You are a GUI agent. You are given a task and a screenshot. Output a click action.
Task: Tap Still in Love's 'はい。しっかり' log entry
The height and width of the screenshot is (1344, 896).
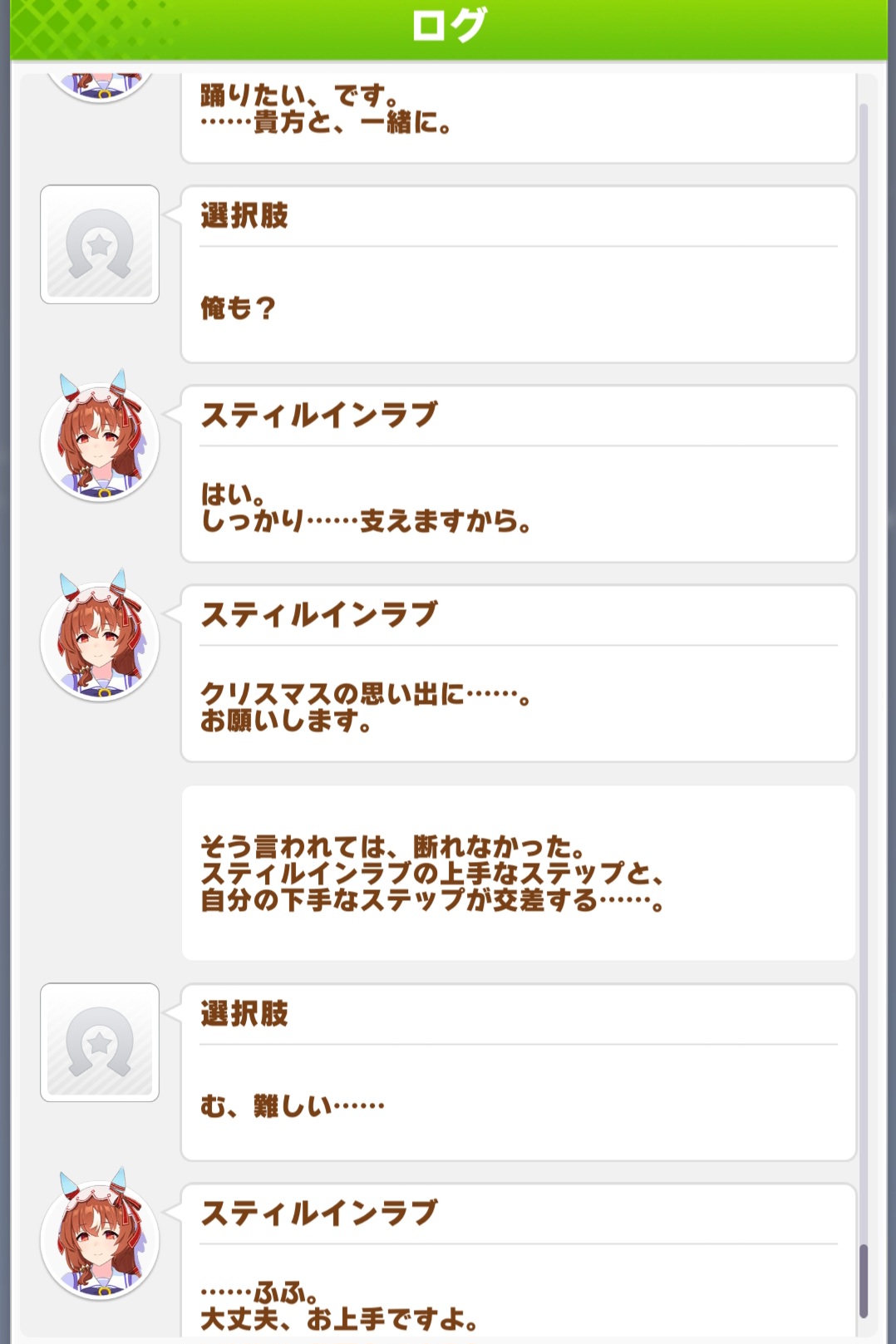click(x=518, y=475)
